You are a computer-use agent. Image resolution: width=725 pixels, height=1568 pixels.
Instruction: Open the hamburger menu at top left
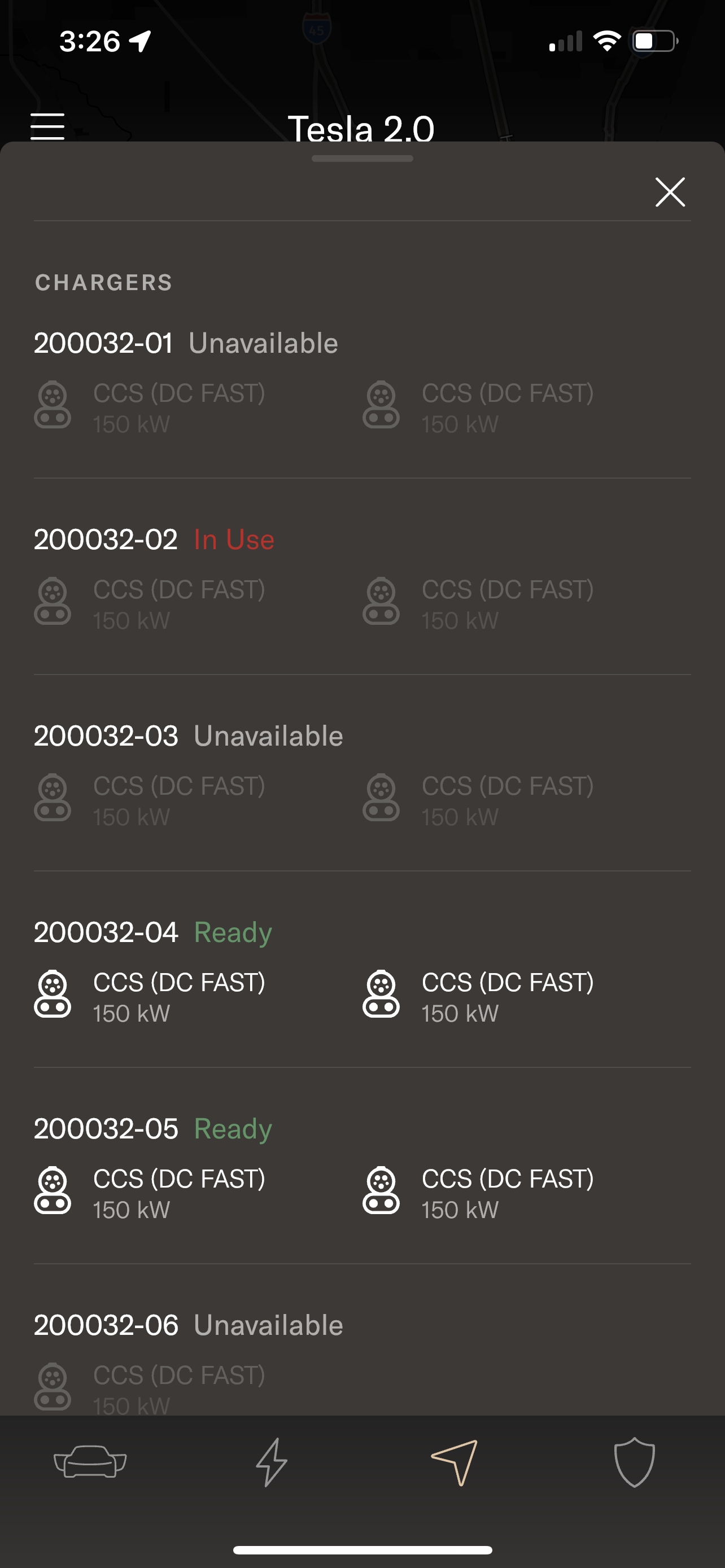click(46, 127)
